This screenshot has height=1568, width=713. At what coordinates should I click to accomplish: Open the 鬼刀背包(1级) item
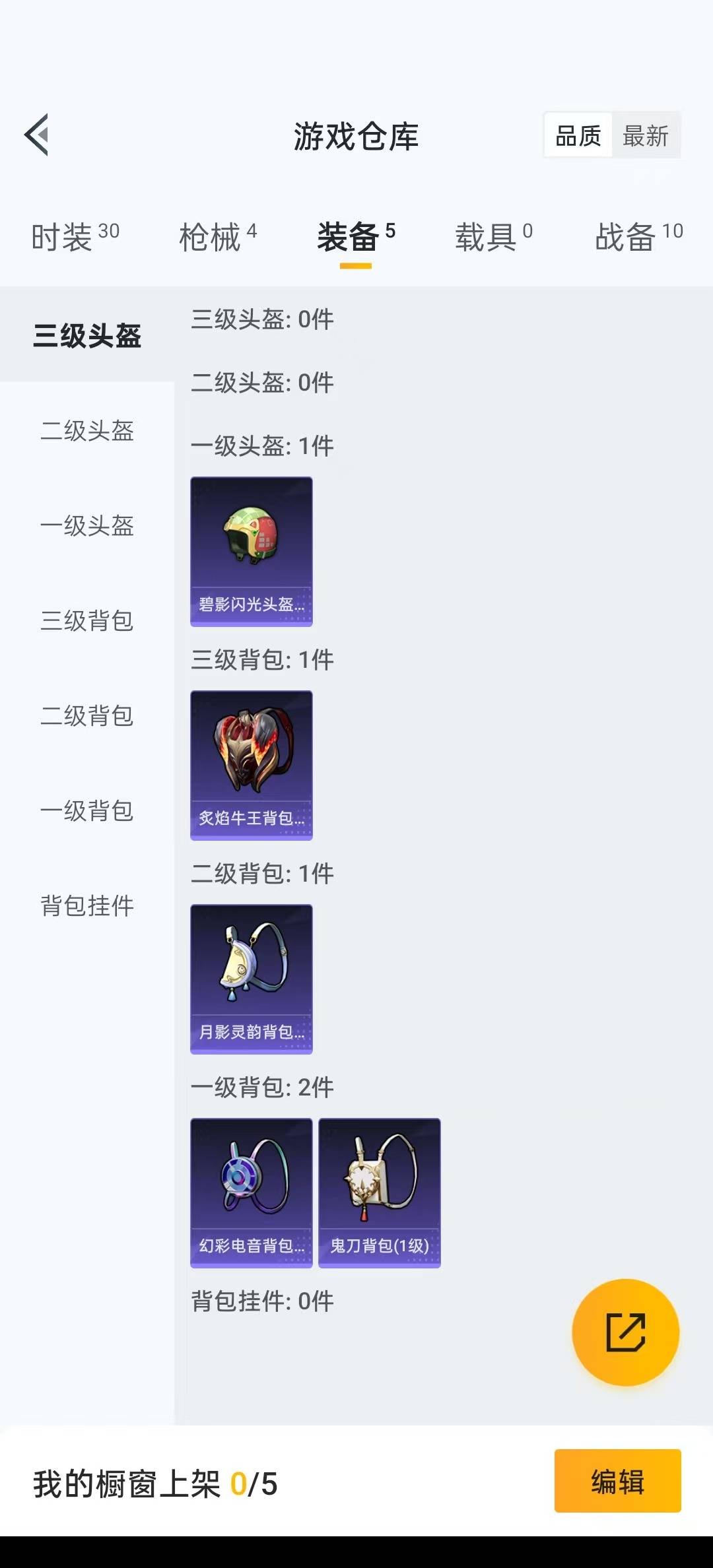tap(379, 1192)
